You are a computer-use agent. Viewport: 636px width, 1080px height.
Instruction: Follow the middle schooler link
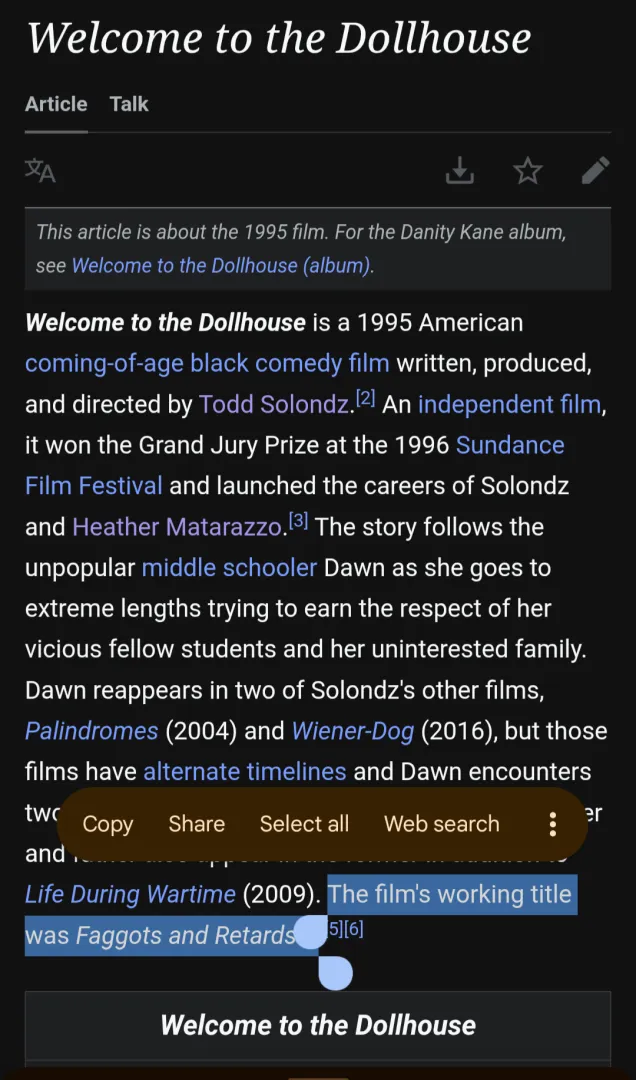click(x=229, y=568)
